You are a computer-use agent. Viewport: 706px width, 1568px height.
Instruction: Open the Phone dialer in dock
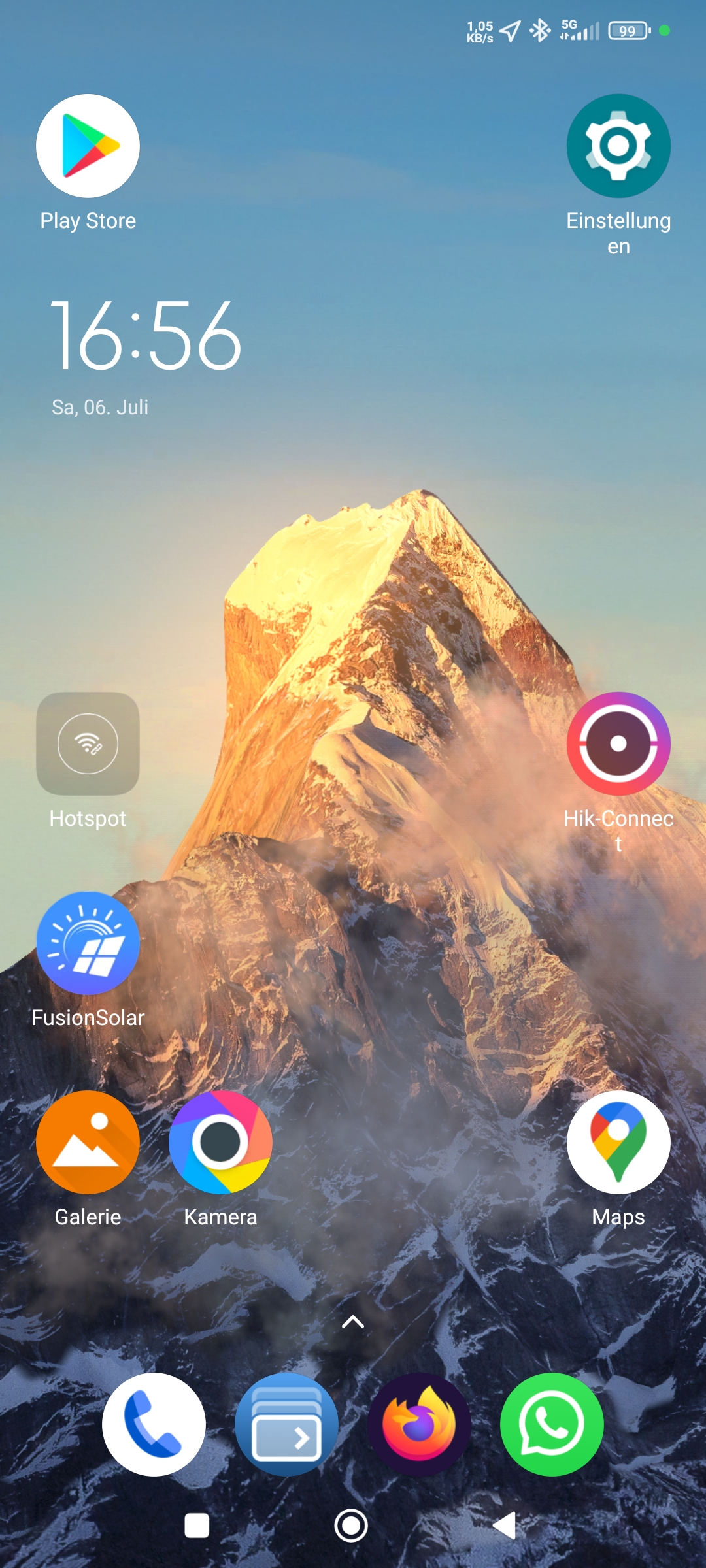154,1424
